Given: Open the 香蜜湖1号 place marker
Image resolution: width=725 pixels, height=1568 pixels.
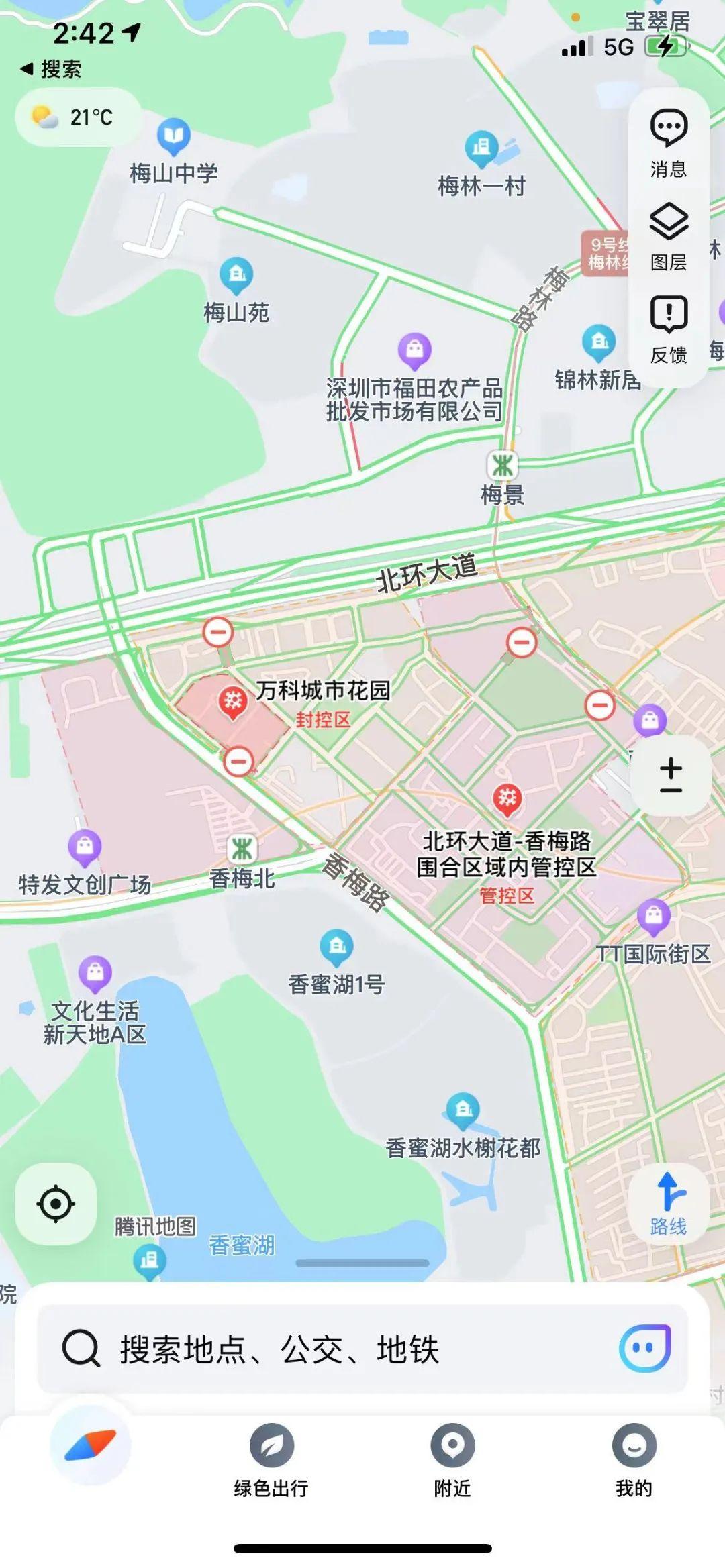Looking at the screenshot, I should (x=337, y=946).
